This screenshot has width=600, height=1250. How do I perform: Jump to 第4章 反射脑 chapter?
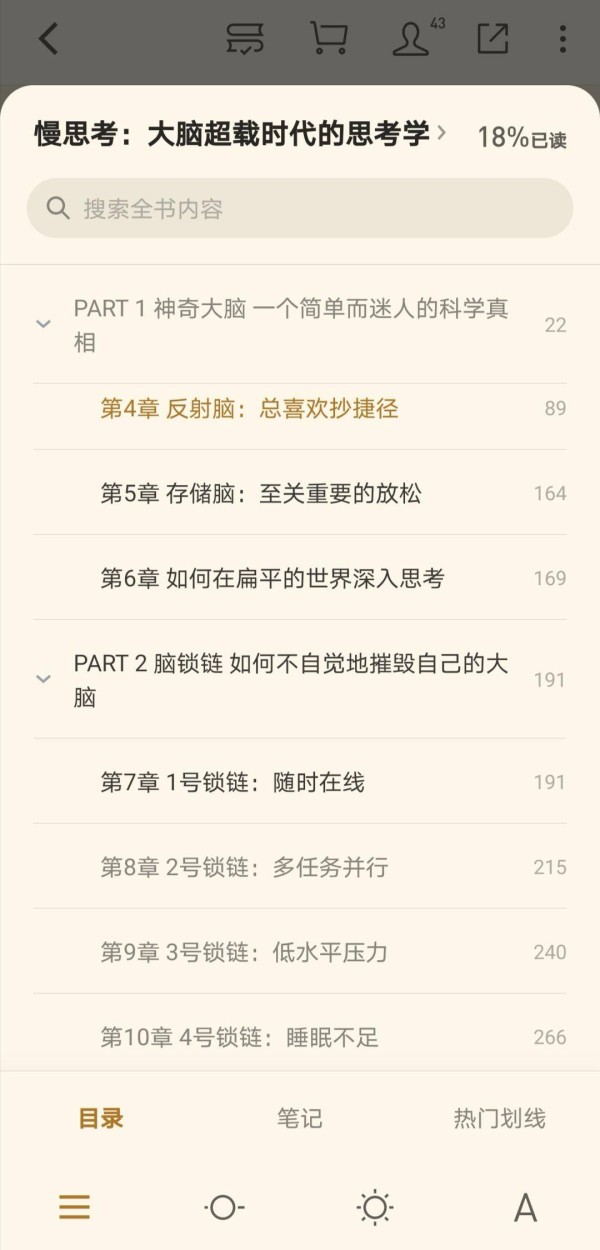pos(249,408)
